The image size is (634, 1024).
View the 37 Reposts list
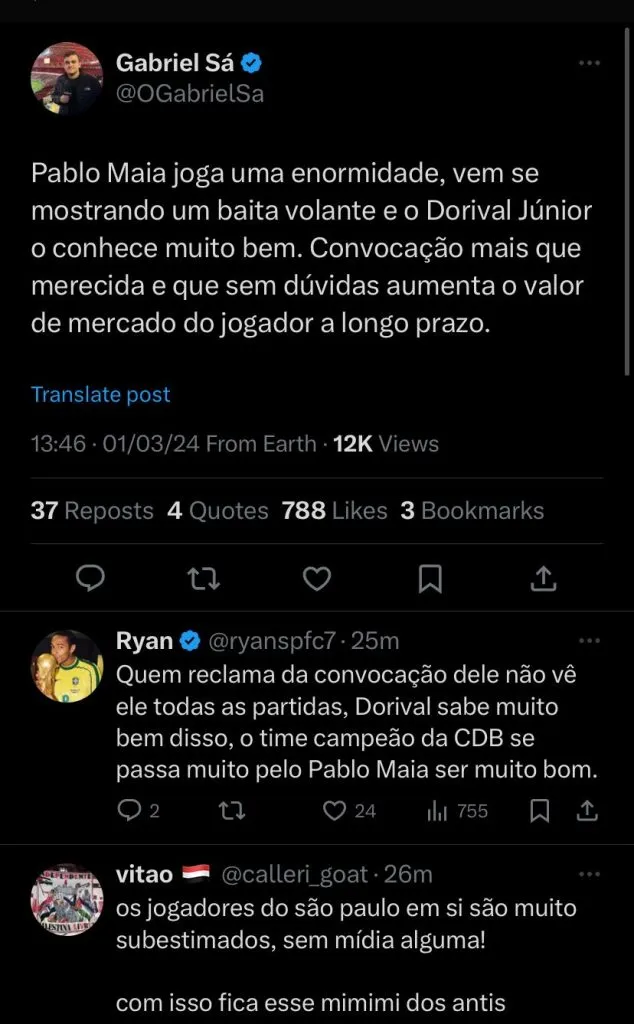tap(92, 510)
